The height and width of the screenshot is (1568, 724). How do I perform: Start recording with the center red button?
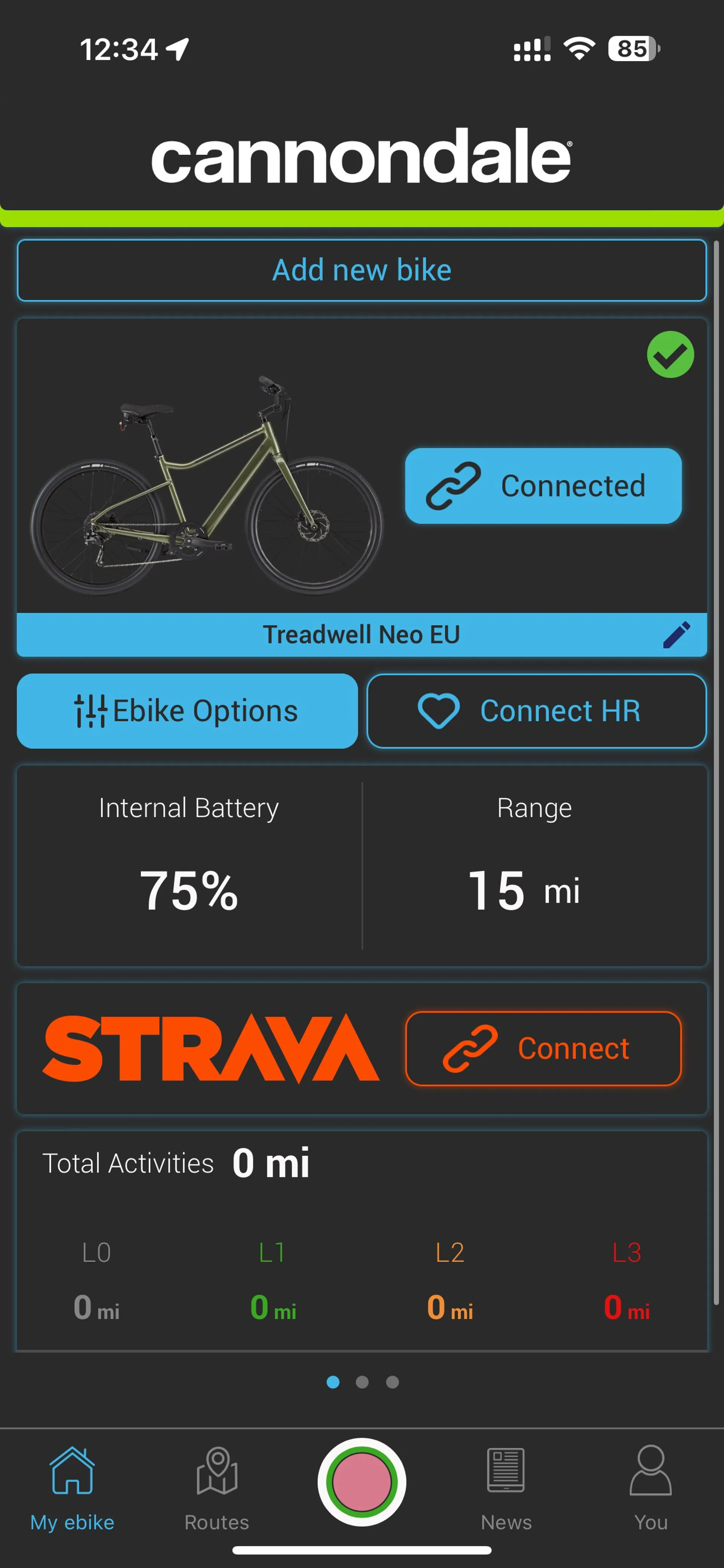(x=362, y=1482)
